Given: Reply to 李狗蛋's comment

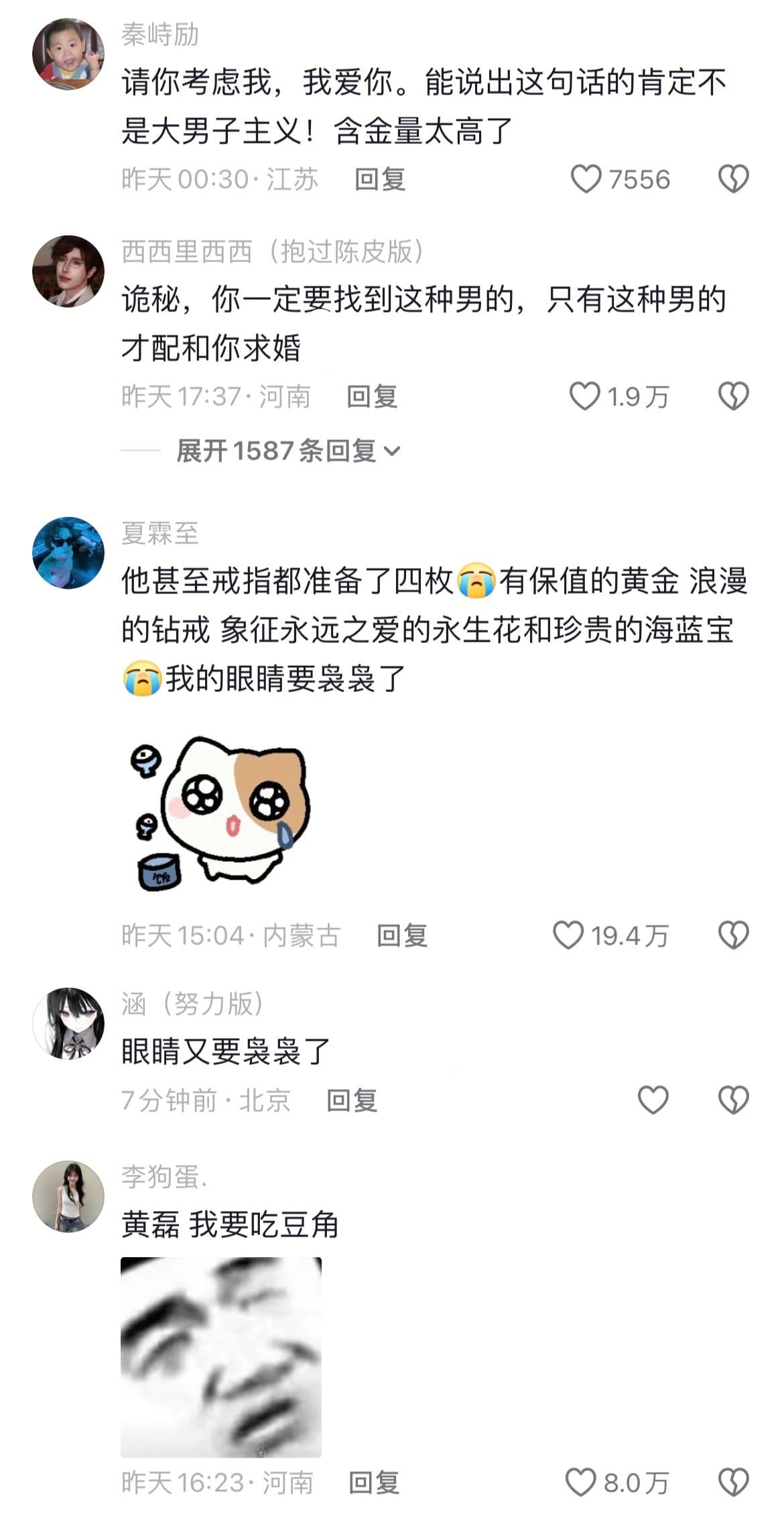Looking at the screenshot, I should point(374,1482).
